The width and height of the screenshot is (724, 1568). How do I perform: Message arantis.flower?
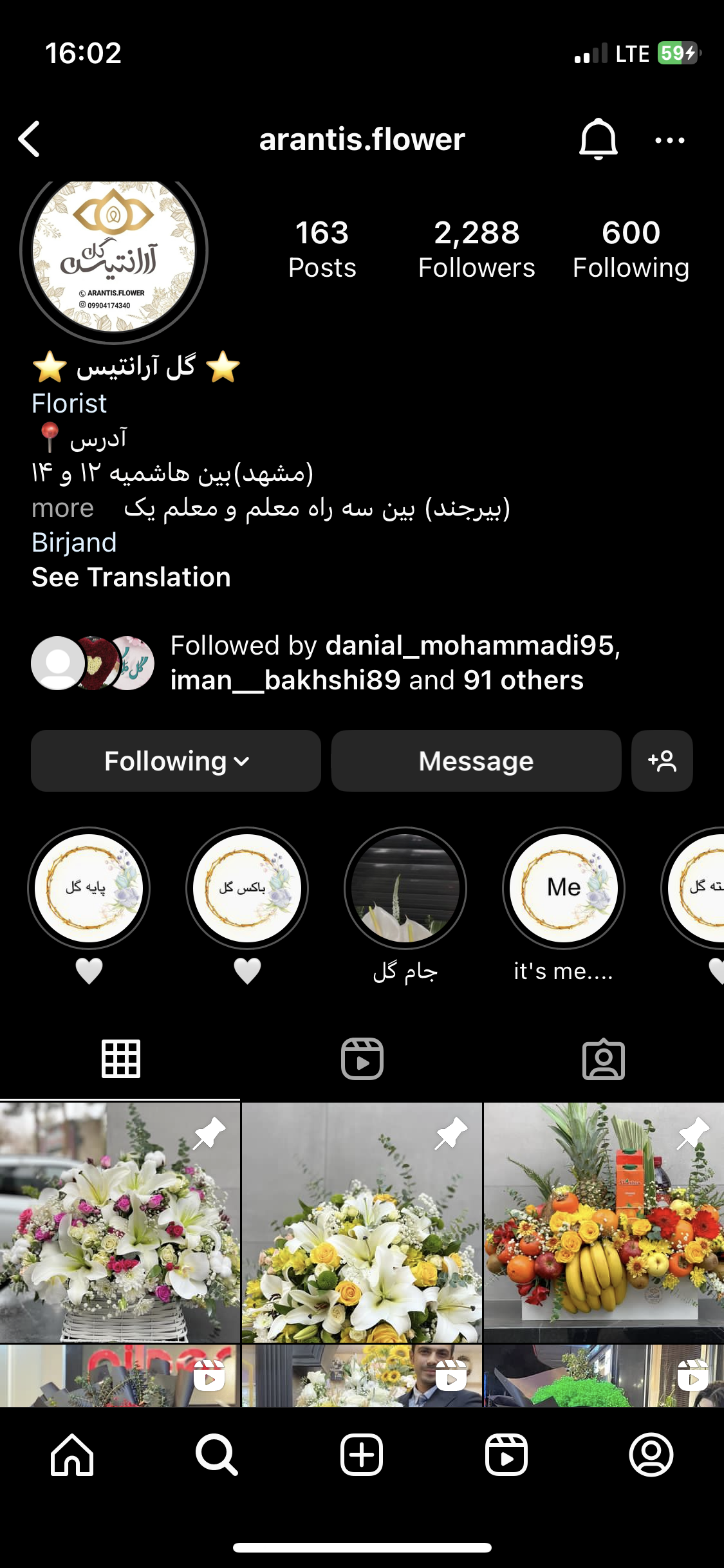(476, 761)
